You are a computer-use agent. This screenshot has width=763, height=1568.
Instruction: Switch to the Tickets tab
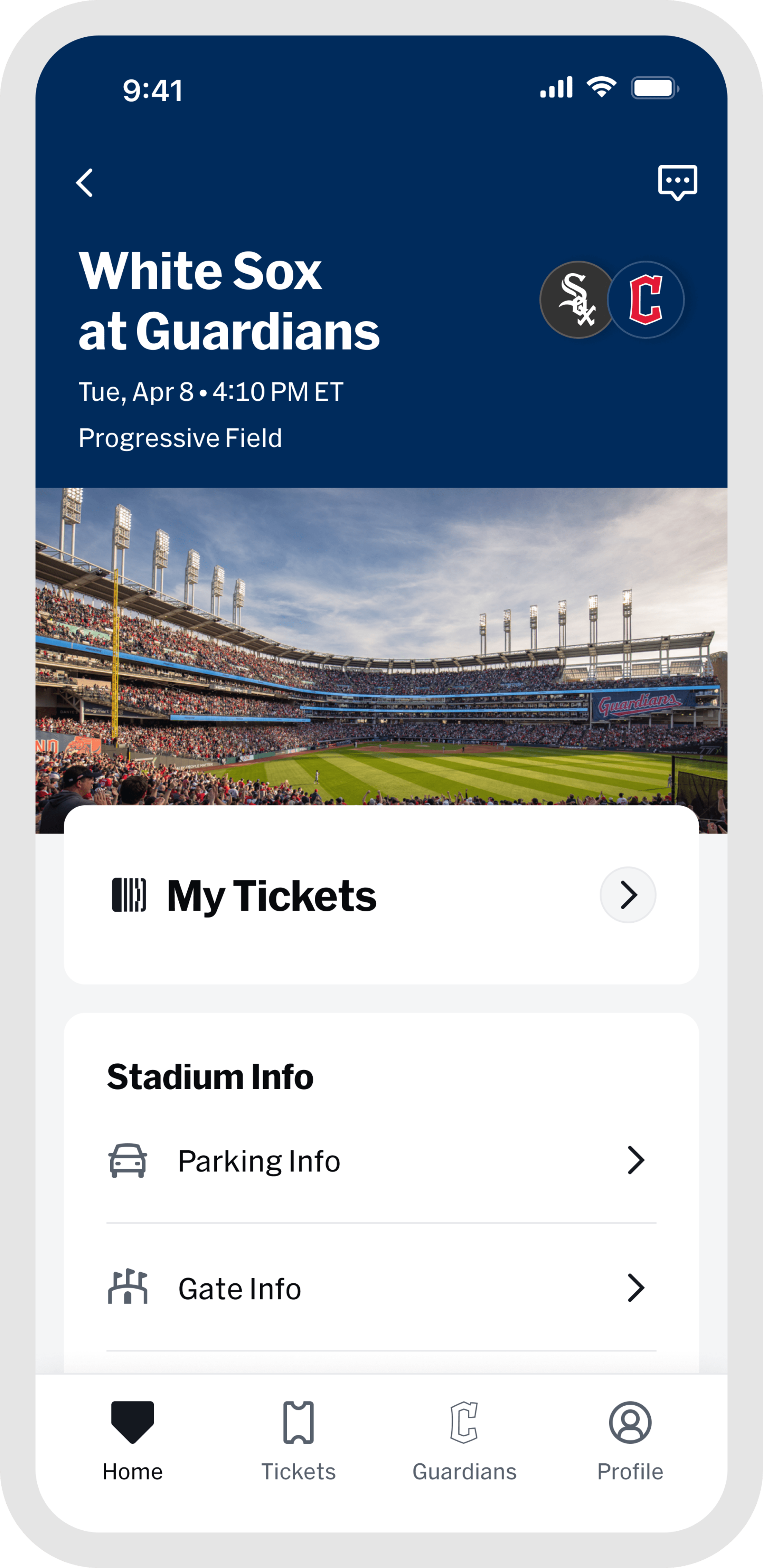[298, 1440]
